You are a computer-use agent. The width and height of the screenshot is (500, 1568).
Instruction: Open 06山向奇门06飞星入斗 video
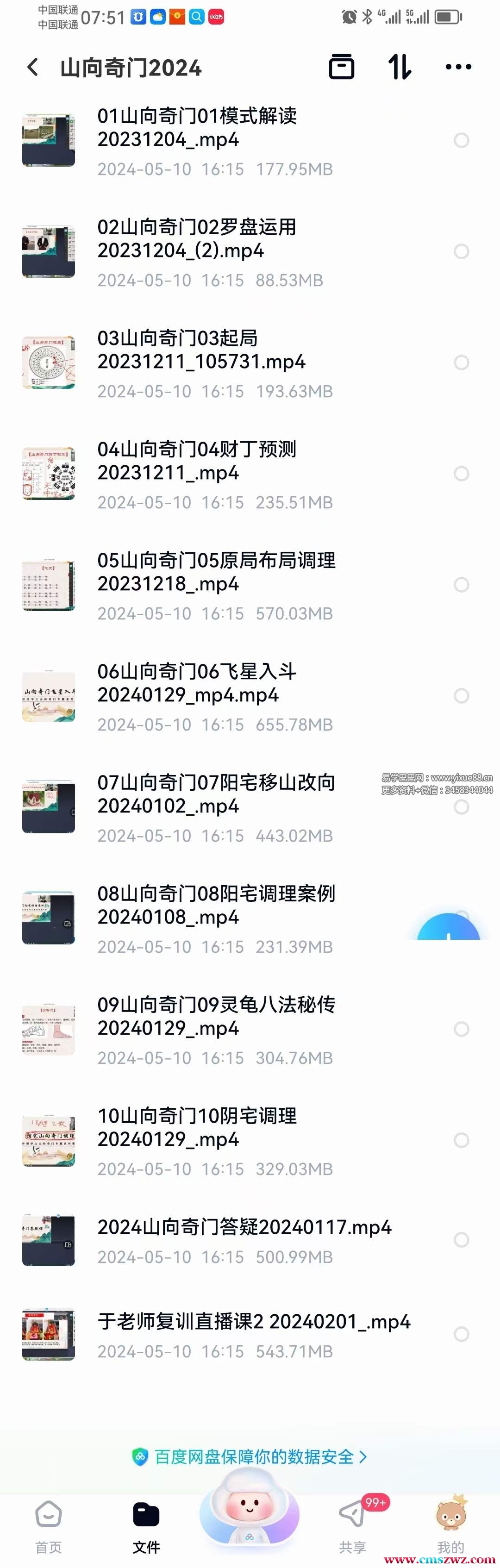tap(197, 683)
